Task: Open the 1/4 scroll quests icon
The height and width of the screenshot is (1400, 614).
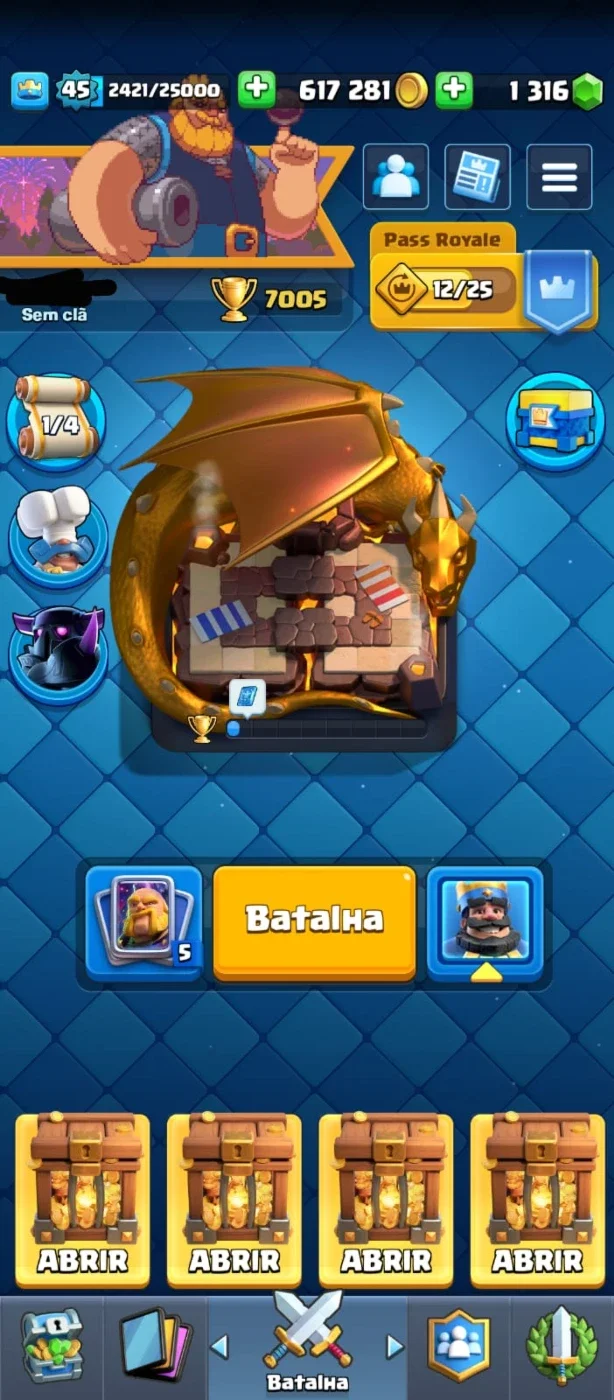Action: pyautogui.click(x=57, y=422)
